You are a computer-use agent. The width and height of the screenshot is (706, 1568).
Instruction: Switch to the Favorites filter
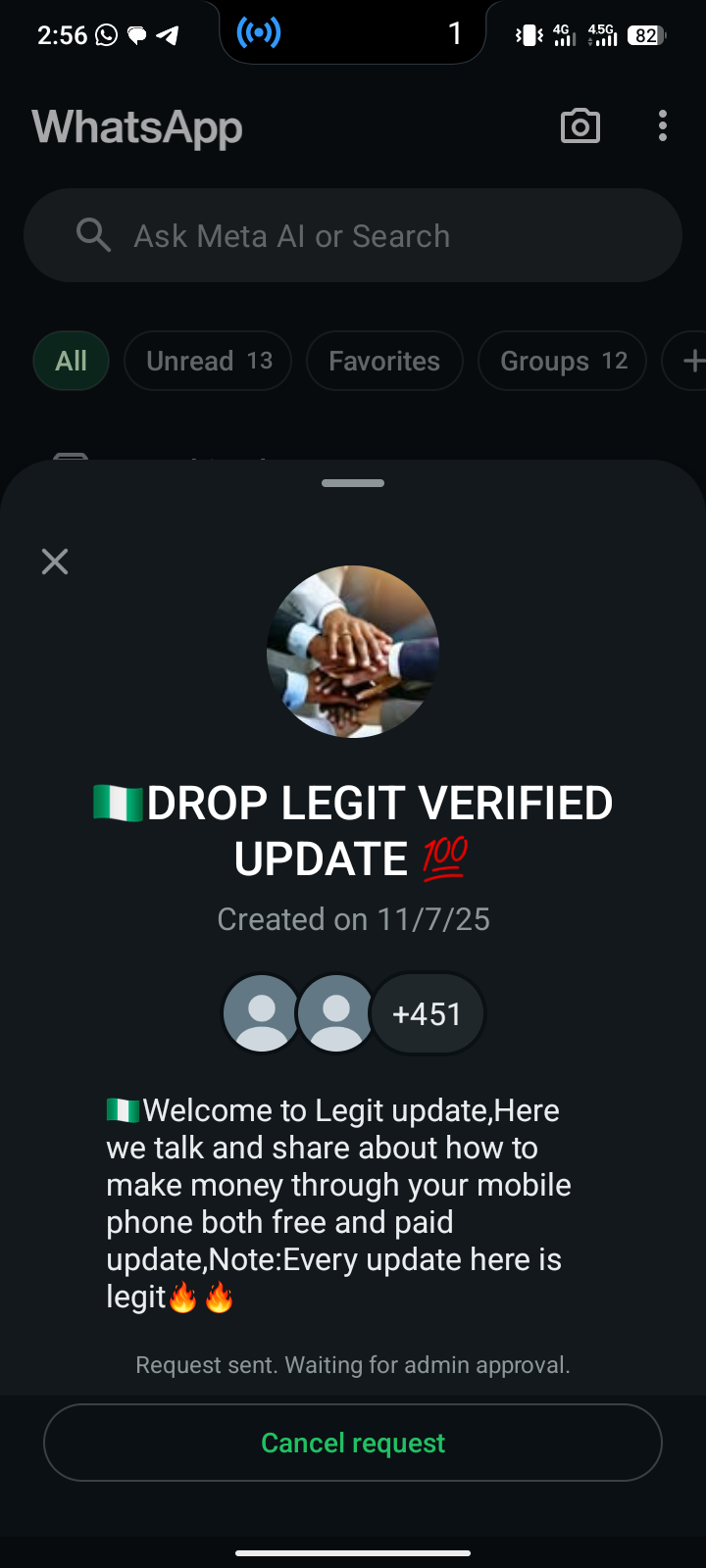click(x=384, y=362)
